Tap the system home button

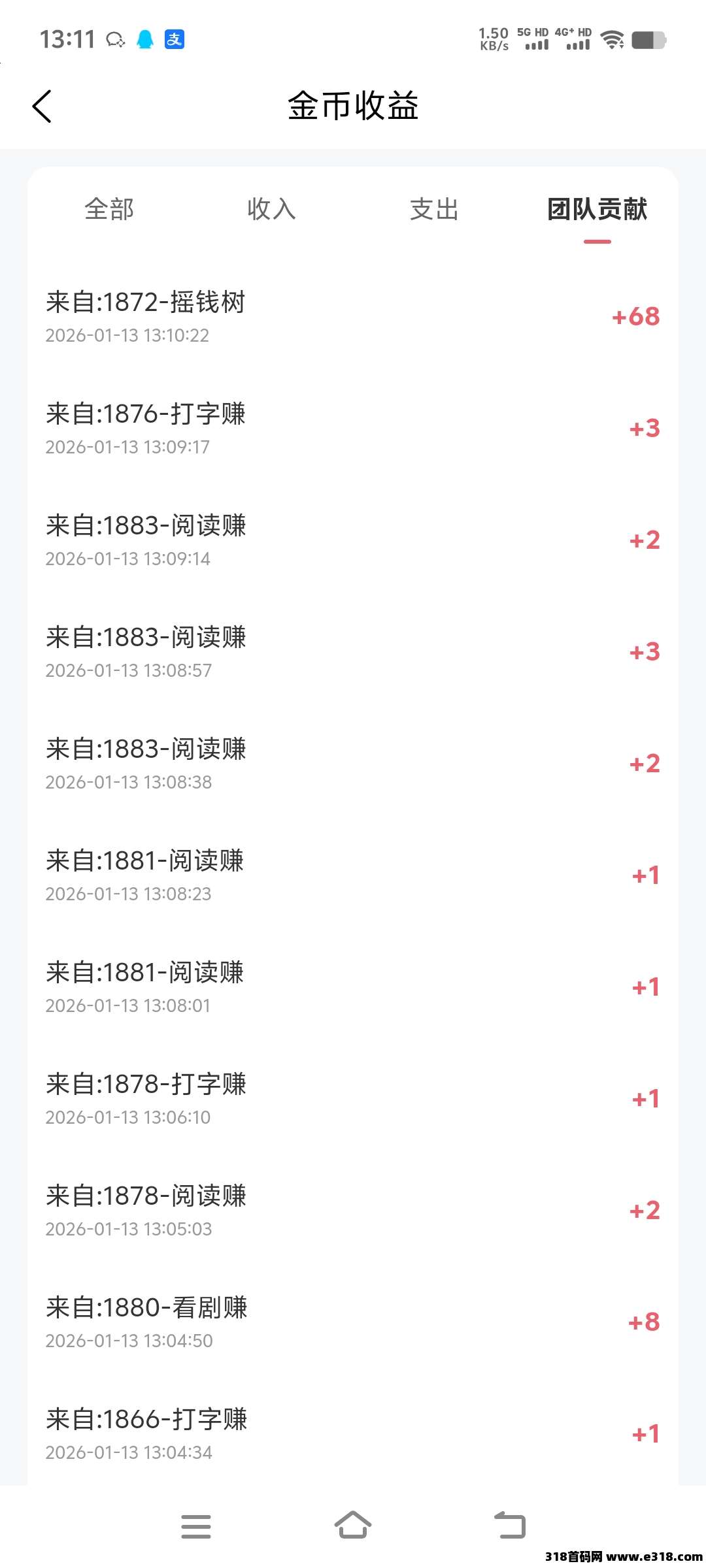tap(353, 1526)
